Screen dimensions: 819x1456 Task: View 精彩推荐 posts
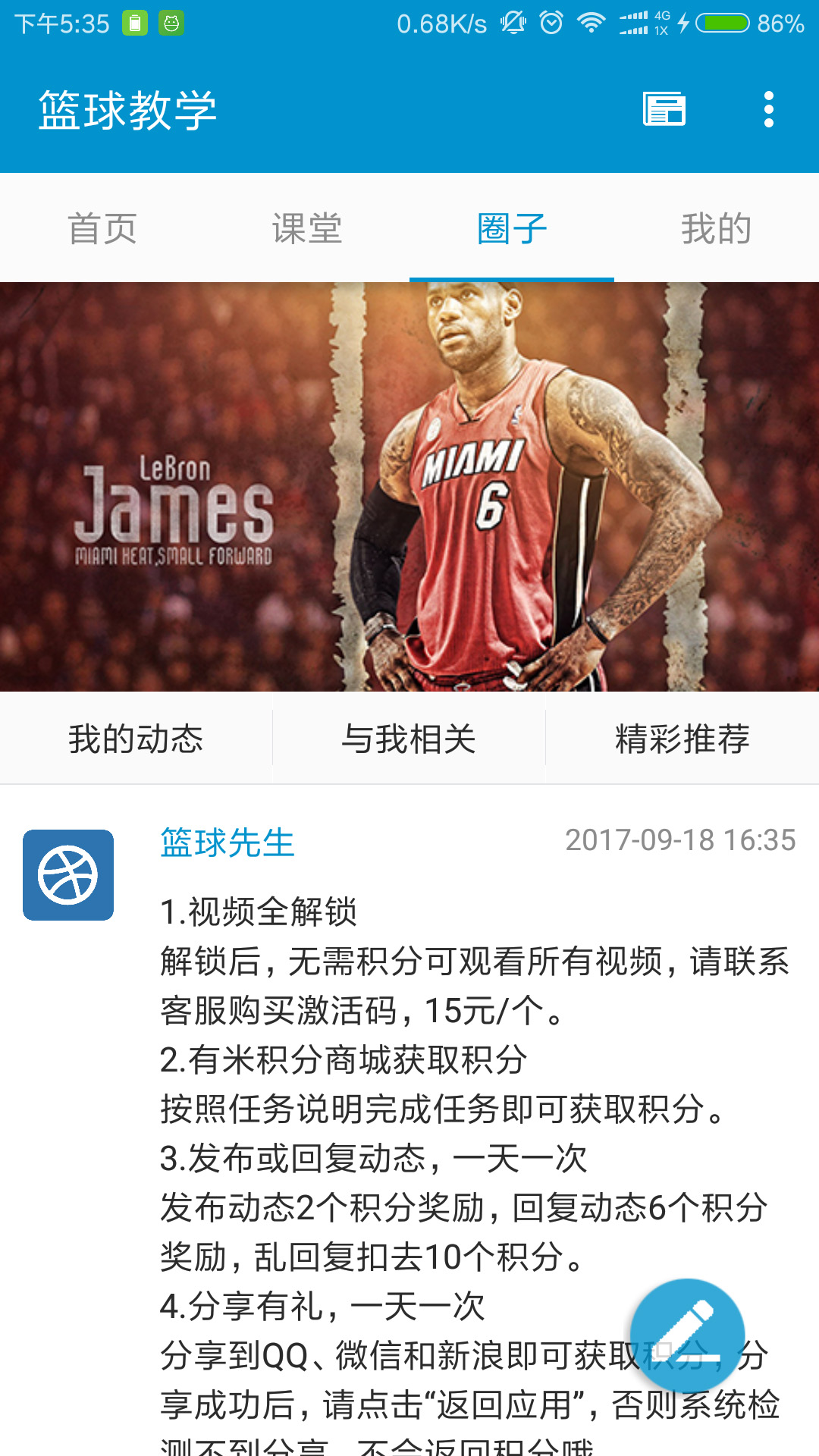[x=682, y=739]
